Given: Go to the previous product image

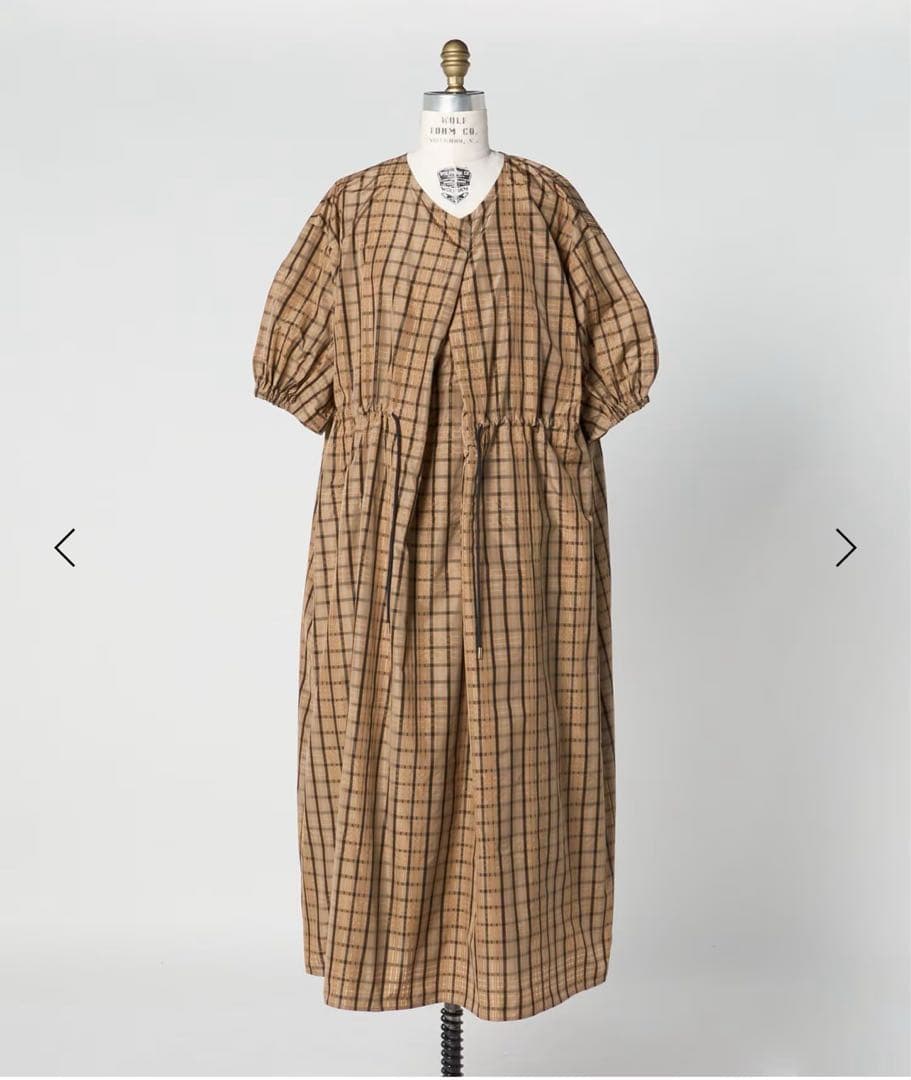Looking at the screenshot, I should pyautogui.click(x=65, y=548).
